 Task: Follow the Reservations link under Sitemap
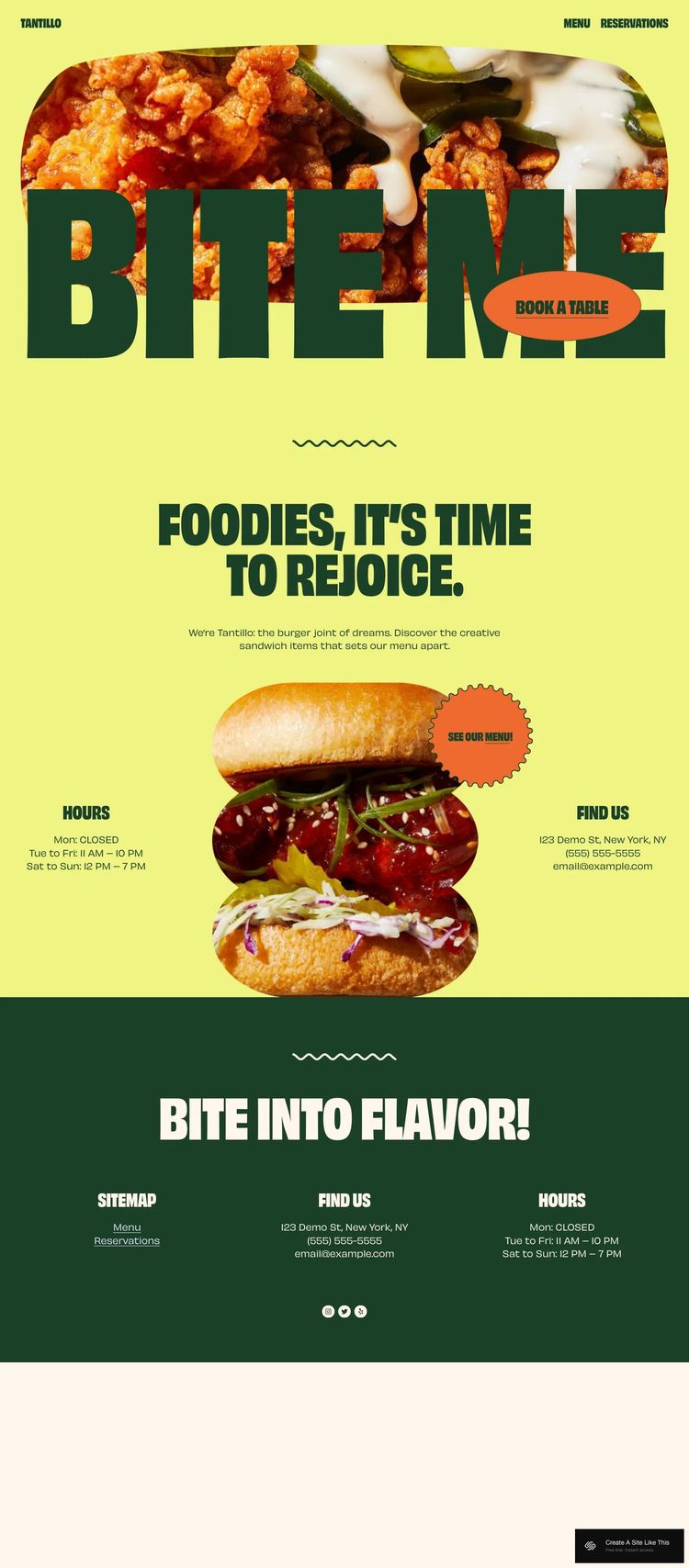pos(127,1240)
